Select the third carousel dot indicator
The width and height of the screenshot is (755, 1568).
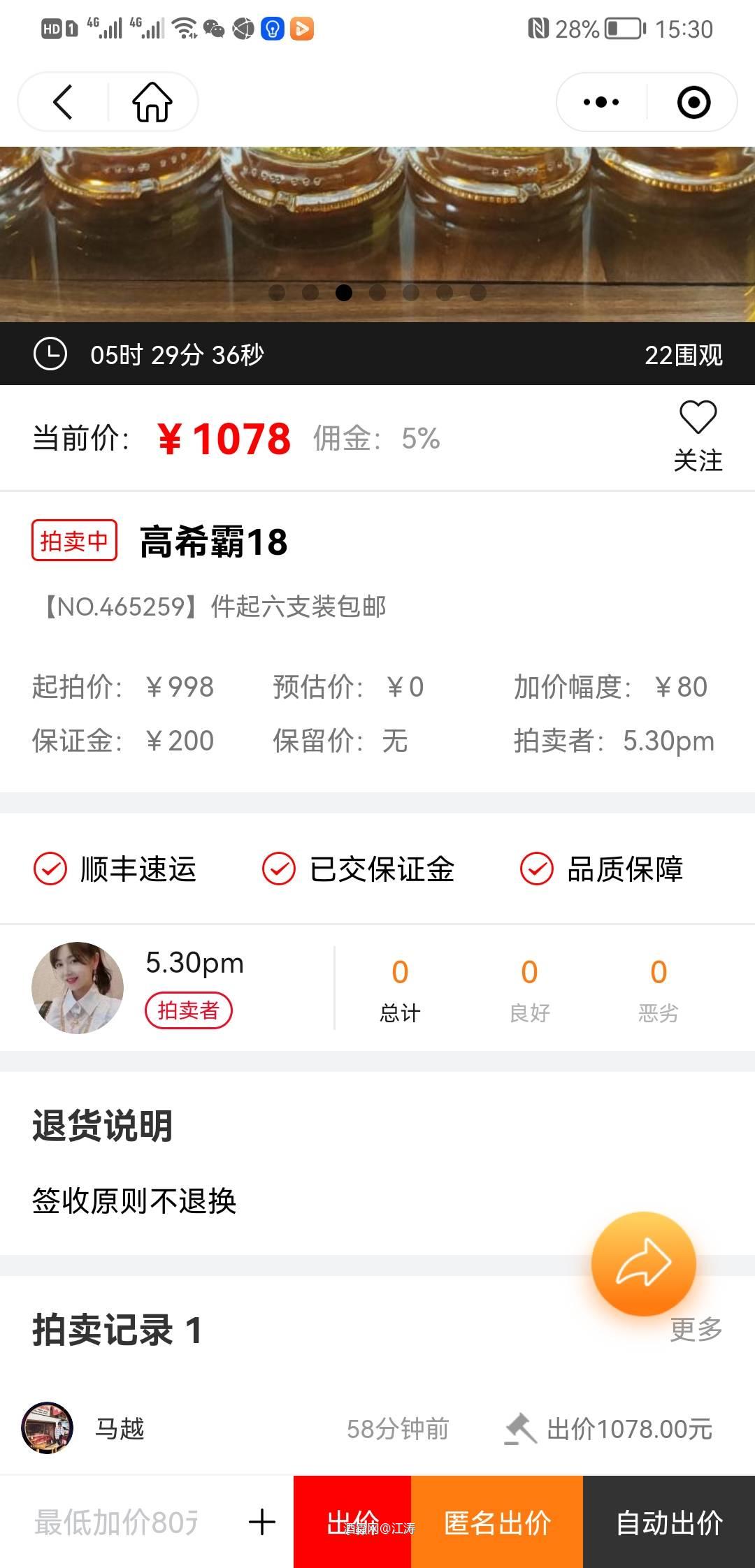(342, 294)
